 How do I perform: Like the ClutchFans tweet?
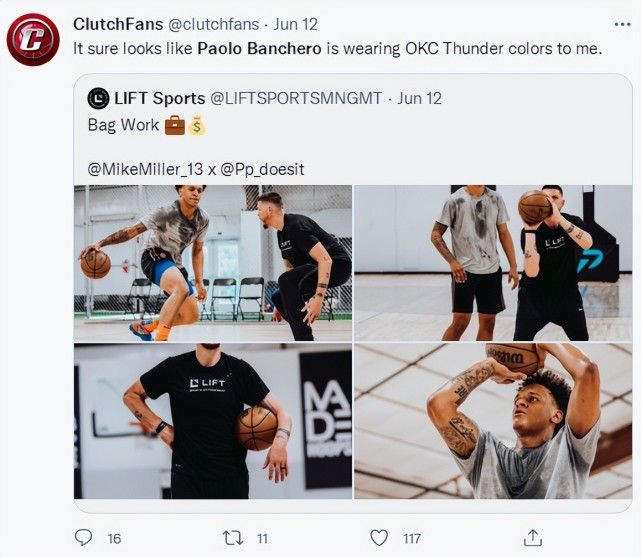pos(379,538)
